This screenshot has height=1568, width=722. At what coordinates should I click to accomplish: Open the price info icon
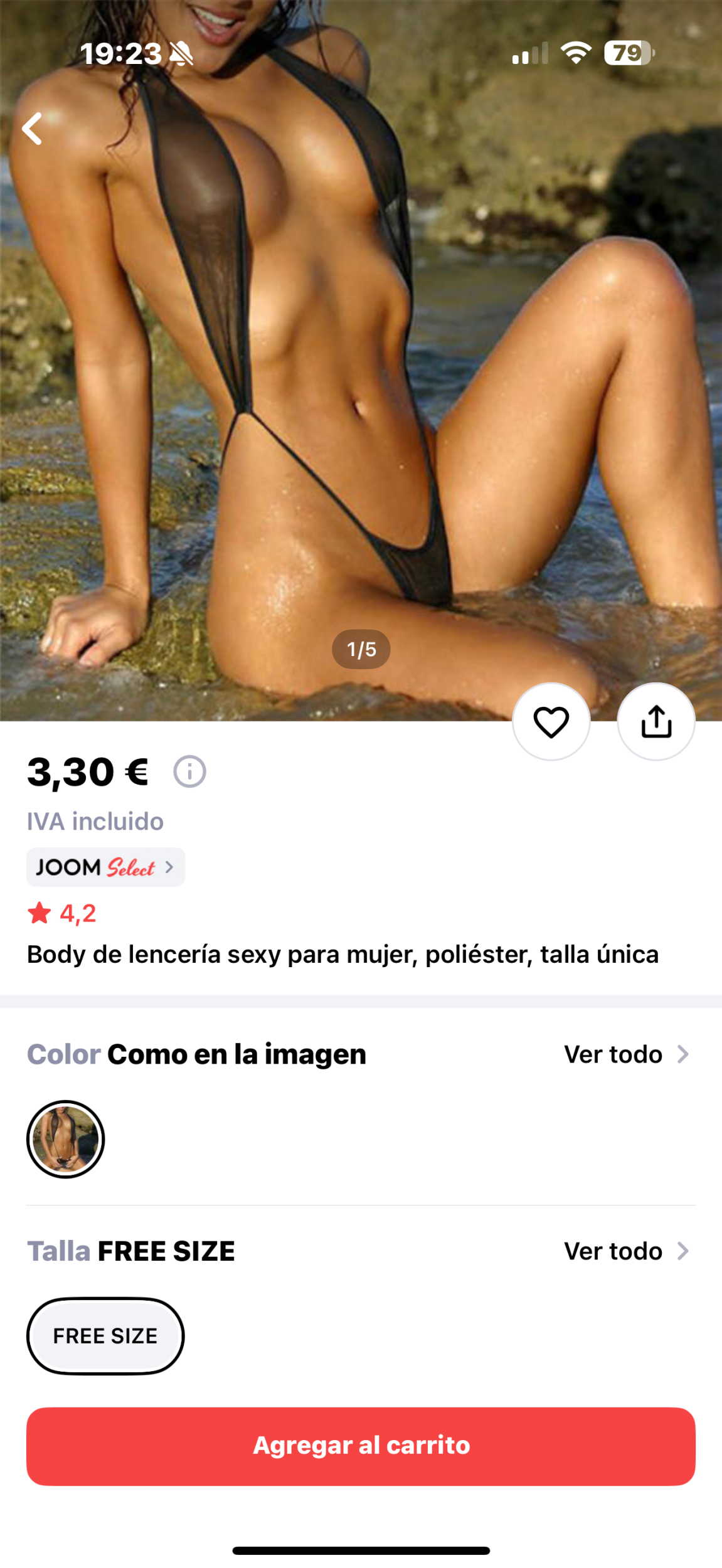point(189,771)
